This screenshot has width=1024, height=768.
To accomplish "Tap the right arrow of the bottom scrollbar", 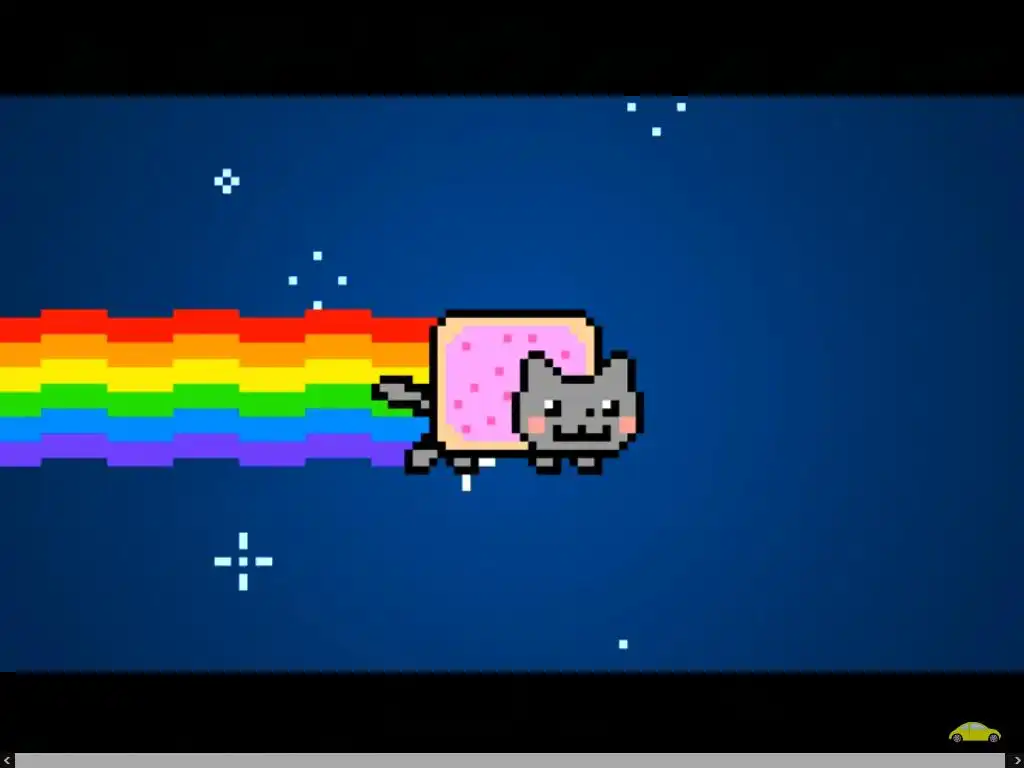I will [x=1016, y=761].
